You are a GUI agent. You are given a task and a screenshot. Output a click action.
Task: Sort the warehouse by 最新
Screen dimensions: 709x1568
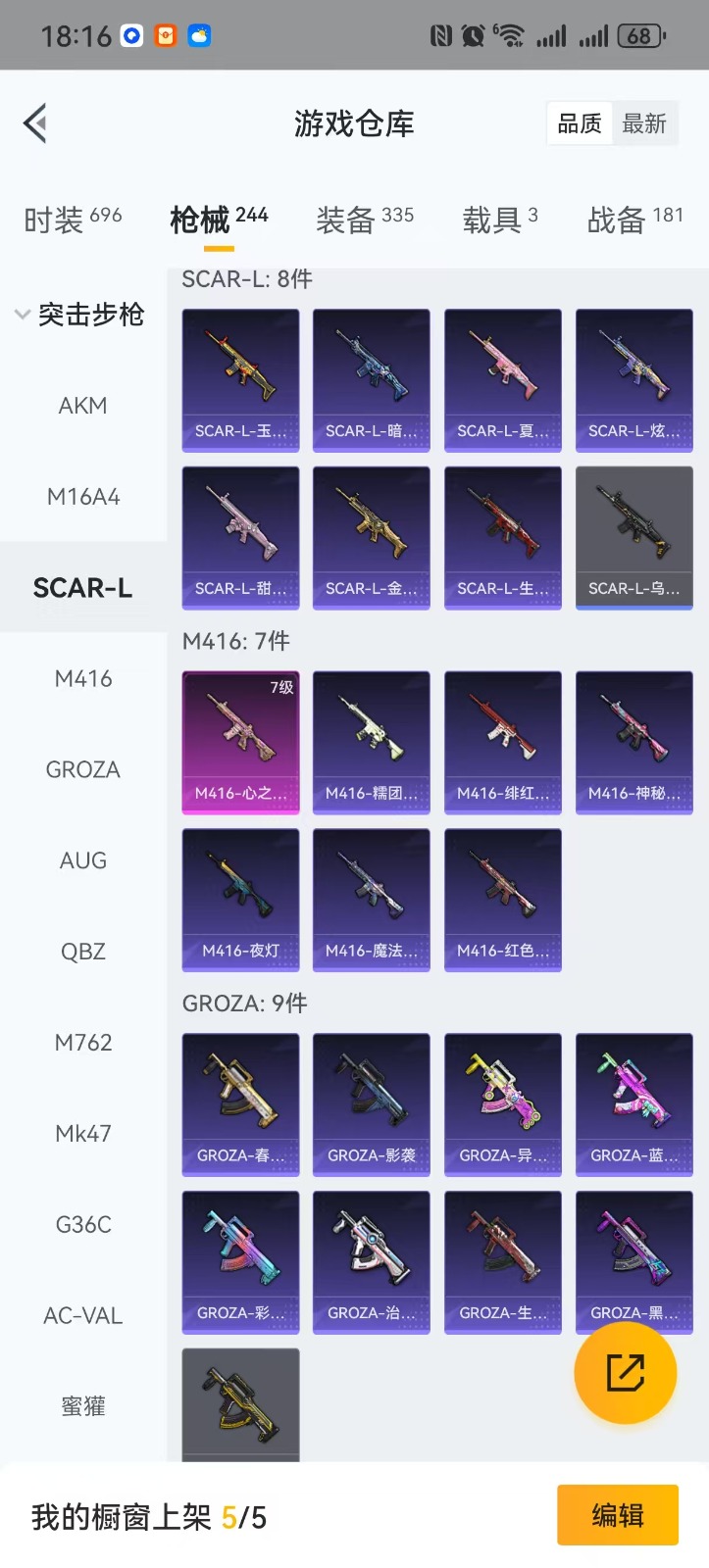coord(644,123)
